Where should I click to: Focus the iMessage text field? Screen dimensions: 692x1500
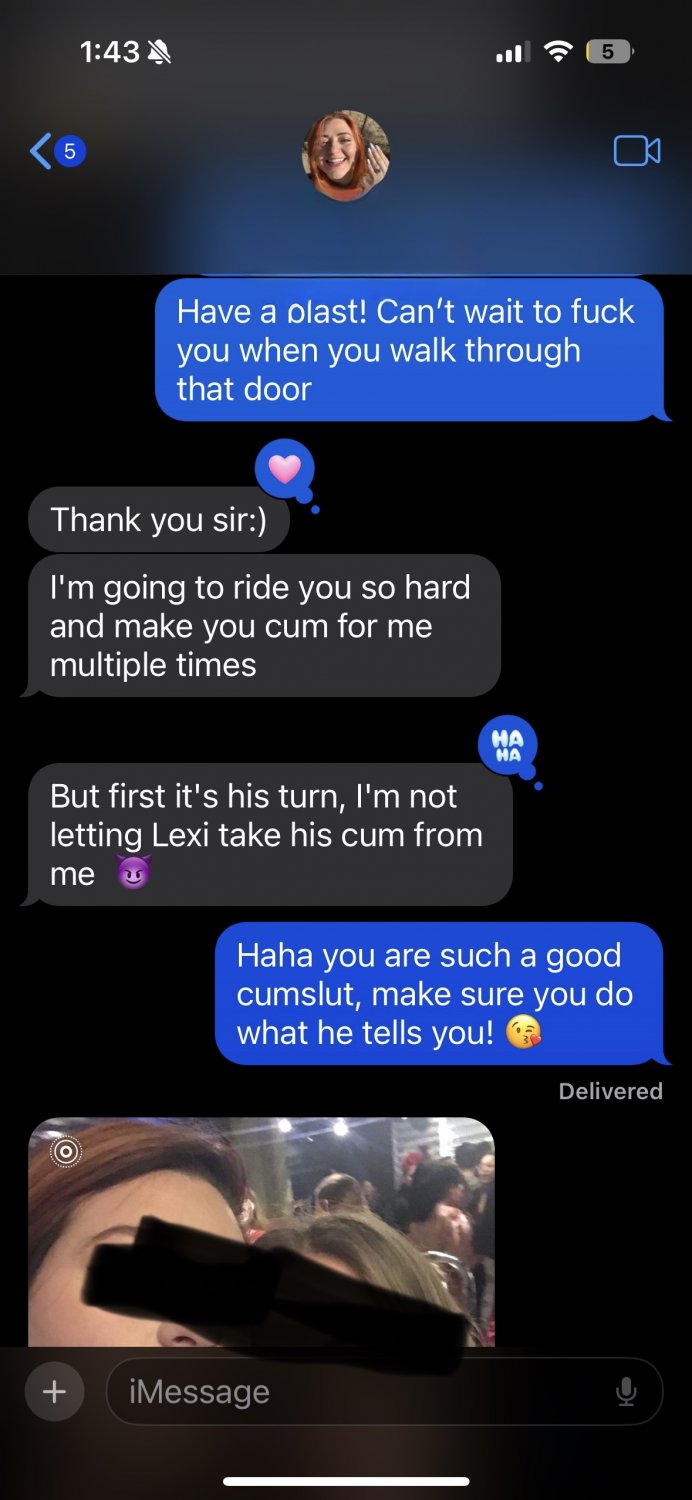click(x=360, y=1391)
